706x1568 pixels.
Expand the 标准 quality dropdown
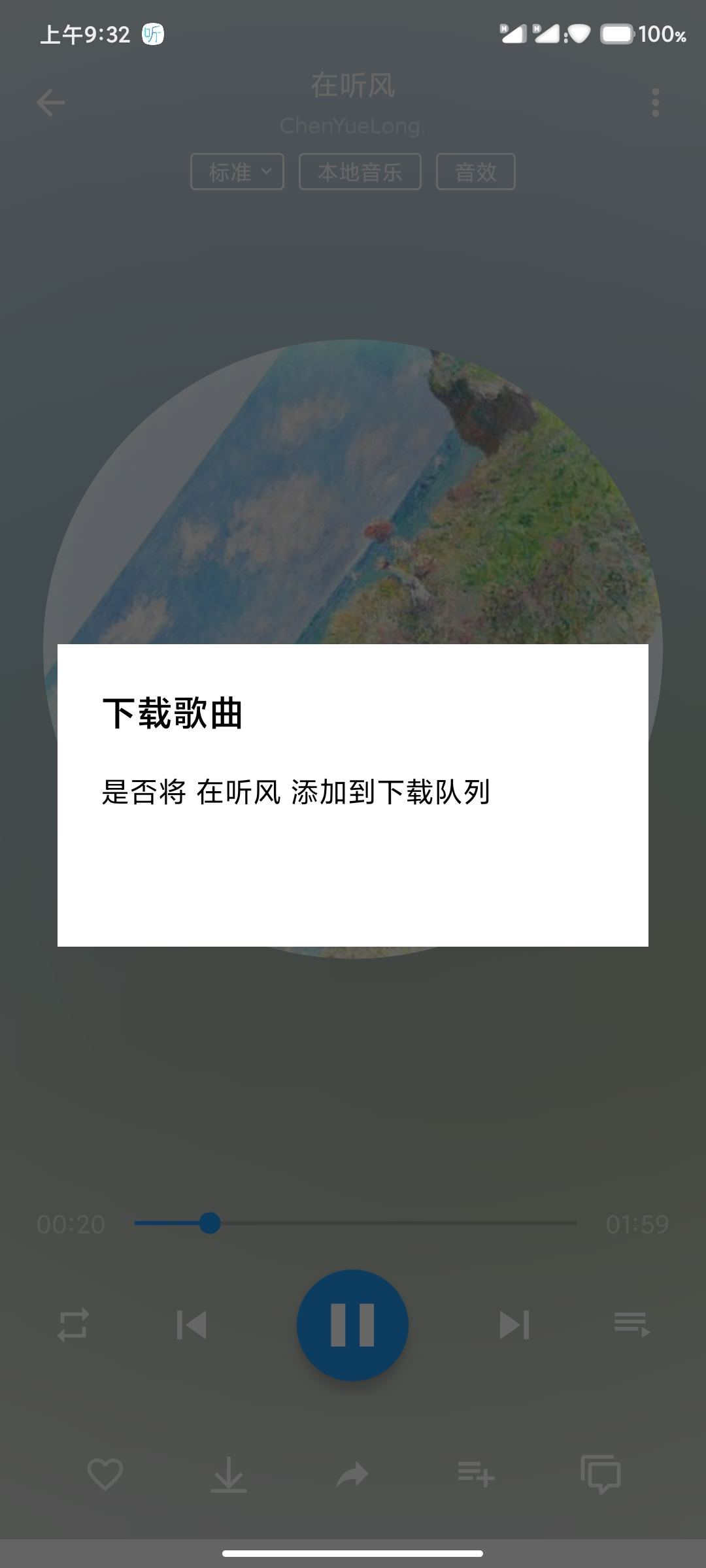pyautogui.click(x=237, y=172)
